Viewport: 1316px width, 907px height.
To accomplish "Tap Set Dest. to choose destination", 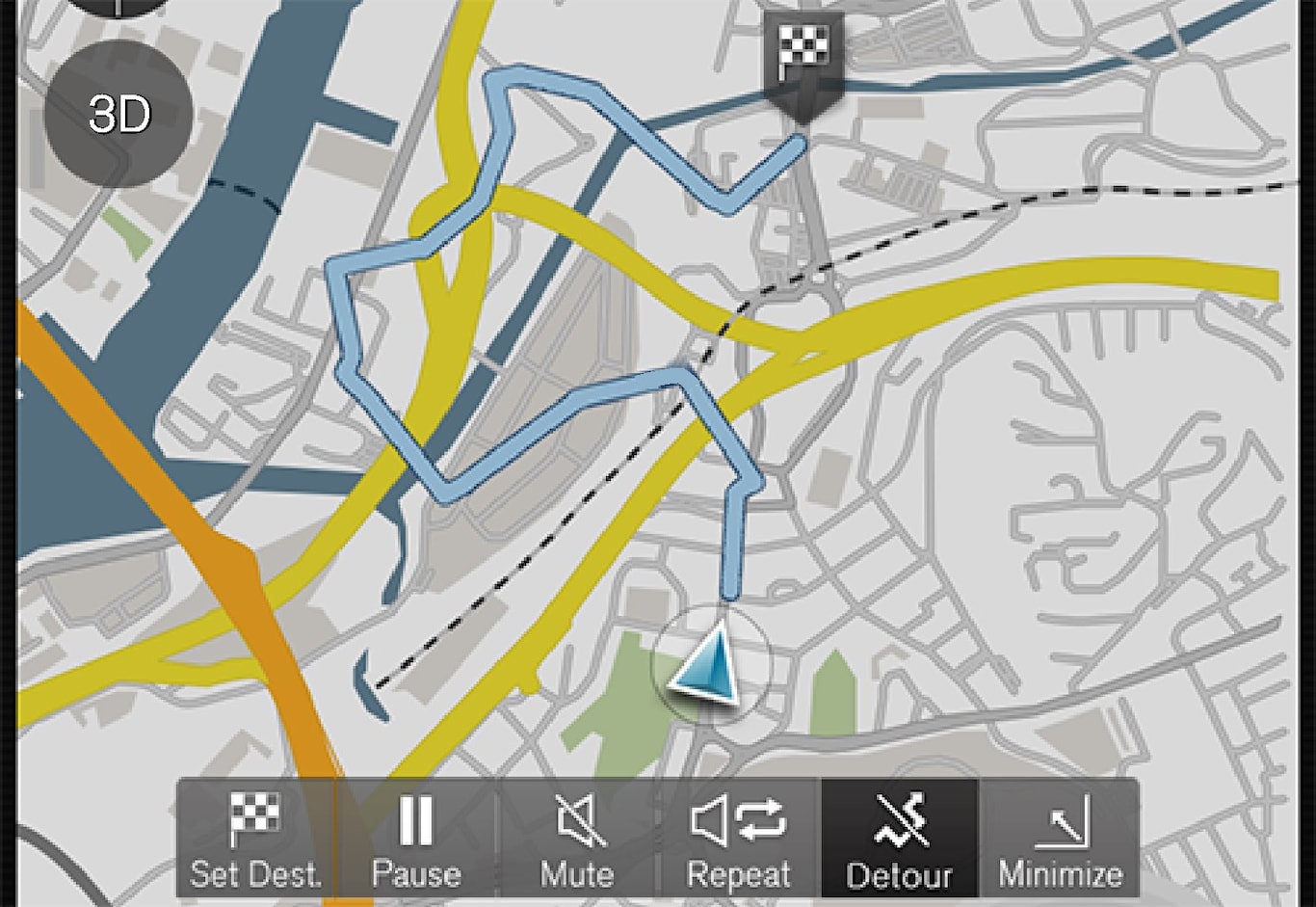I will pos(255,839).
